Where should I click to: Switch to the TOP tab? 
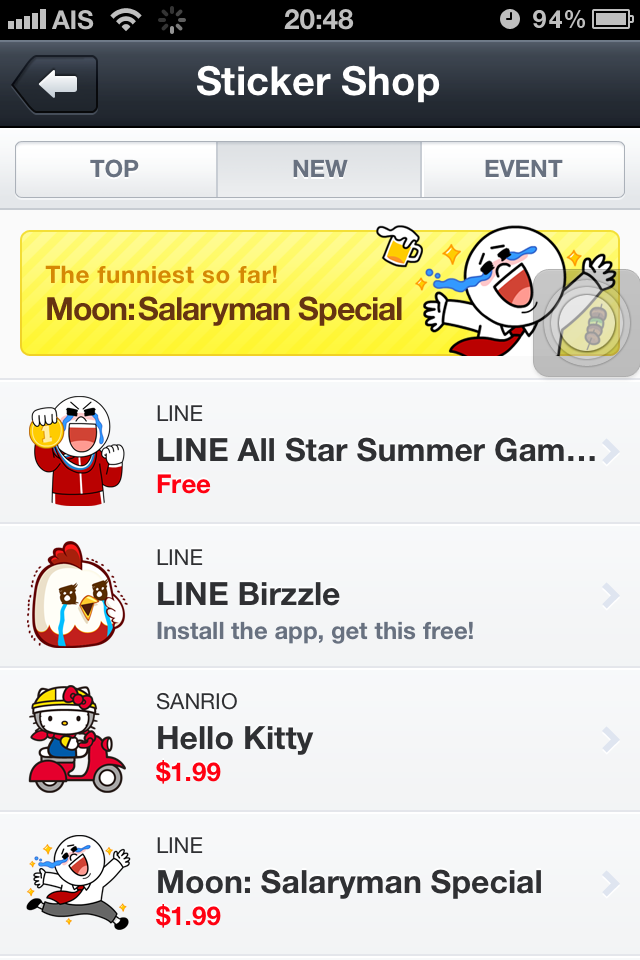point(115,169)
